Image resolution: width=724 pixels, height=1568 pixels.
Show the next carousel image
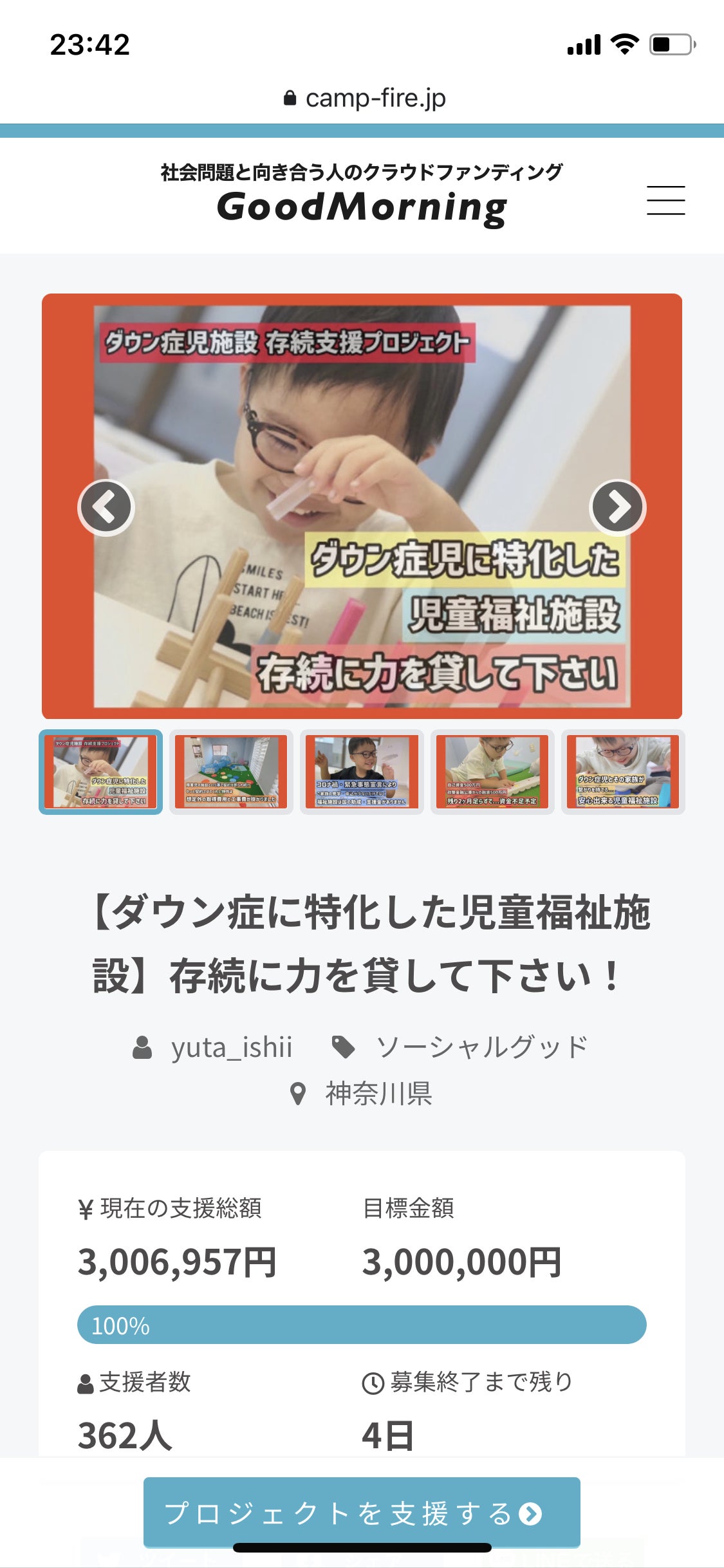click(x=617, y=507)
